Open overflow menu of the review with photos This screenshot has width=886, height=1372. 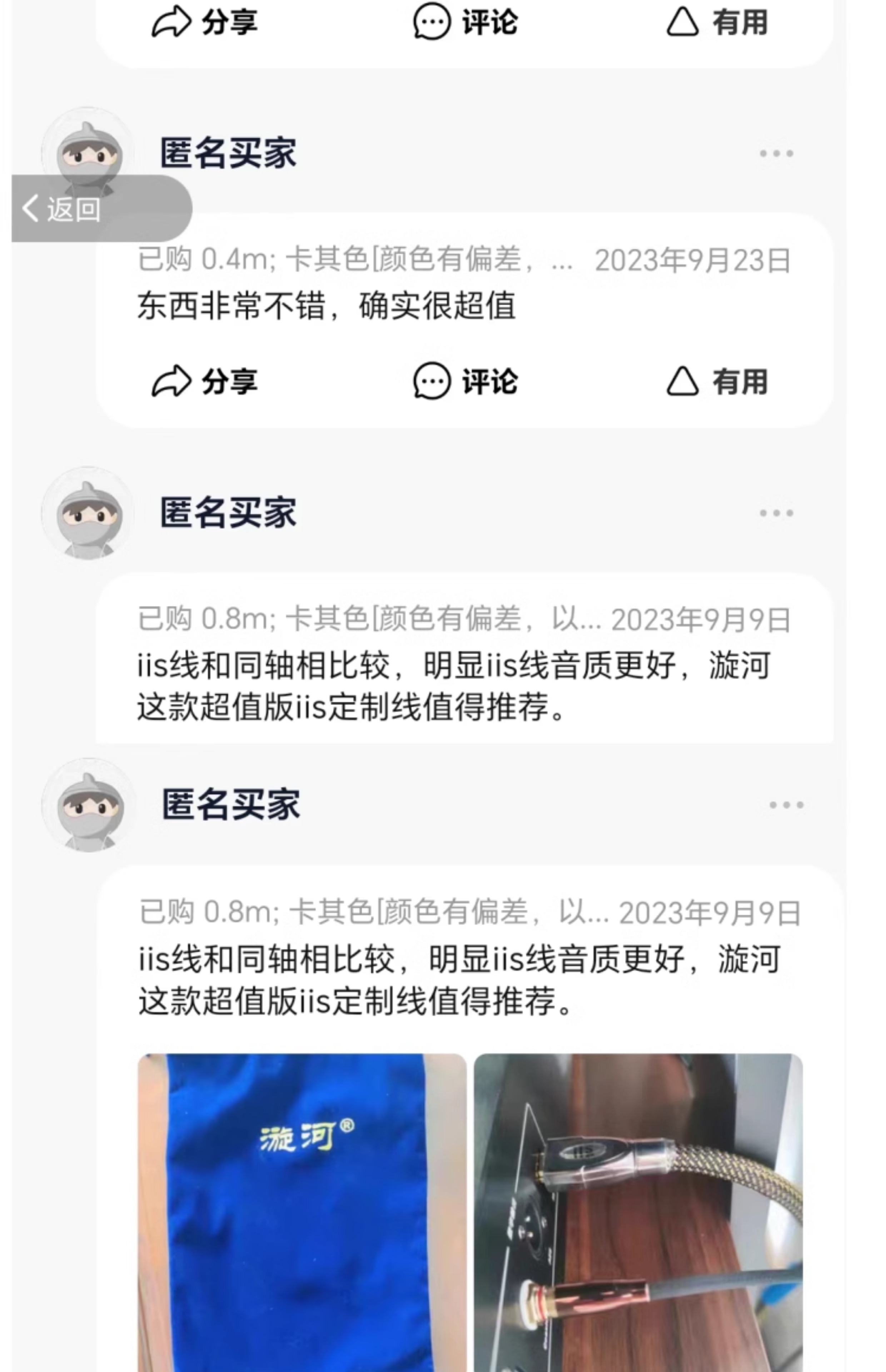click(786, 805)
